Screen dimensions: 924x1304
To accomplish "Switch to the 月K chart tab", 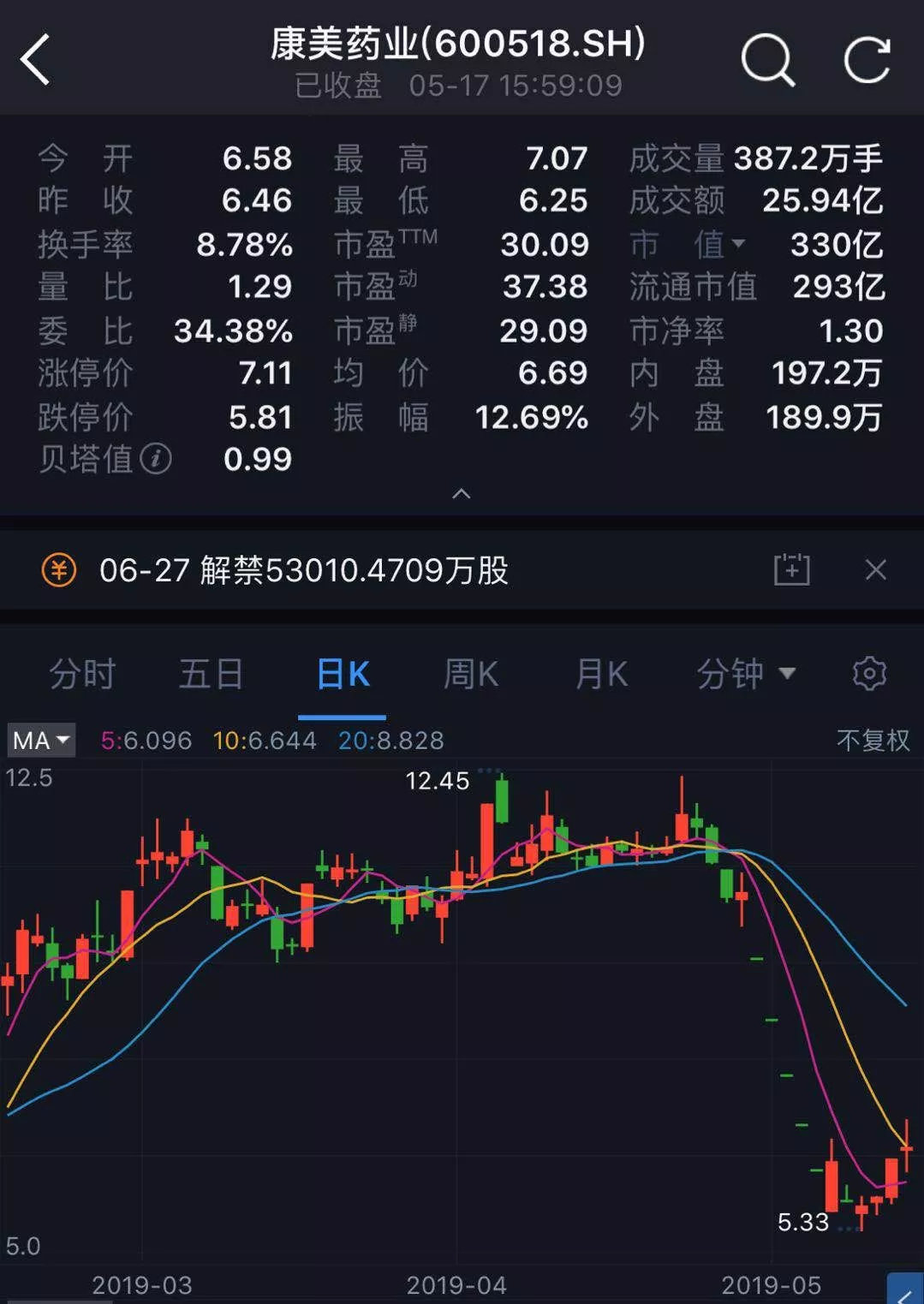I will click(601, 675).
